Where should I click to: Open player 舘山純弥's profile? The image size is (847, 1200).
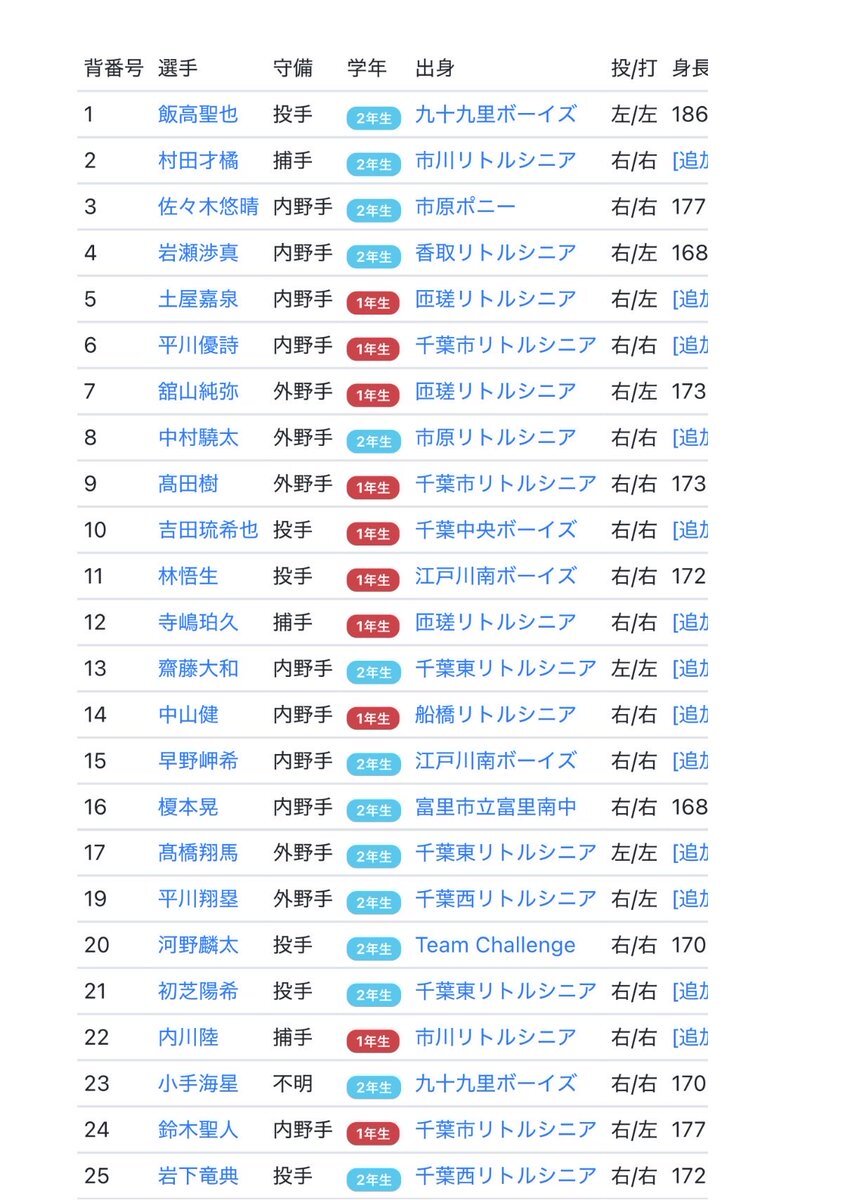tap(198, 391)
